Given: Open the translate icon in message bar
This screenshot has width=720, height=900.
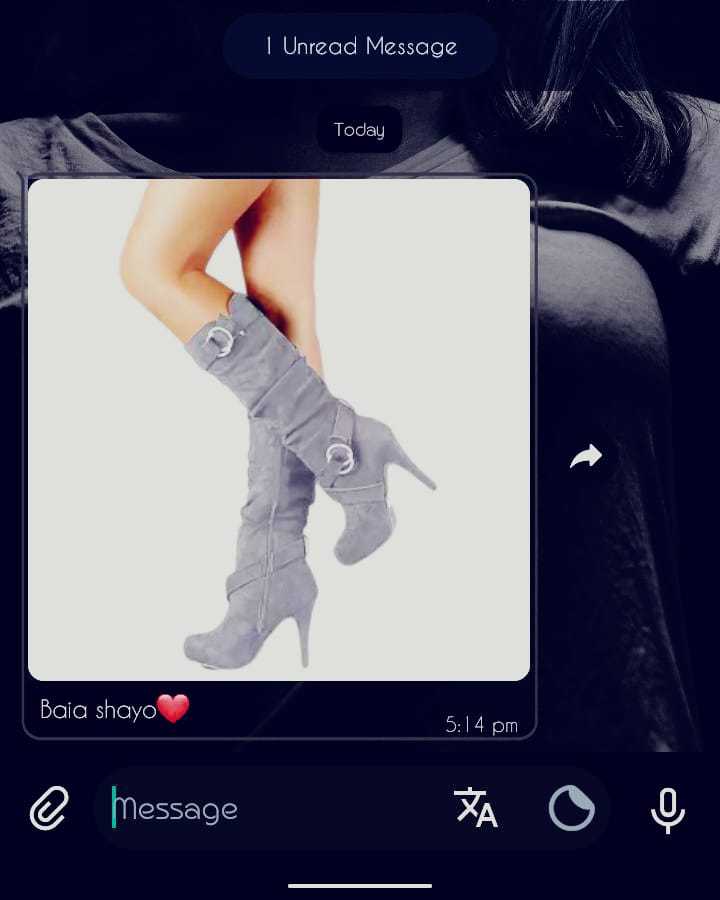Looking at the screenshot, I should [x=476, y=808].
